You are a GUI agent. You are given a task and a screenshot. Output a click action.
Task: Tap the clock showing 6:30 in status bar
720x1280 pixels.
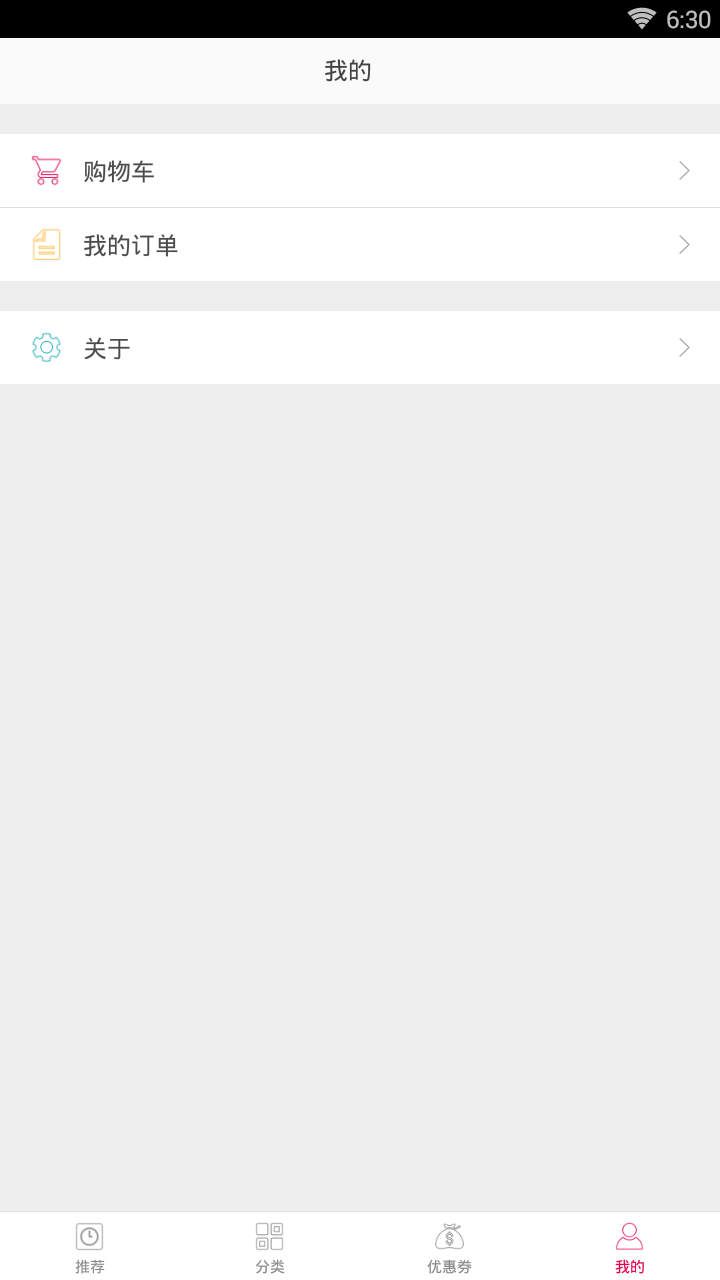coord(689,18)
